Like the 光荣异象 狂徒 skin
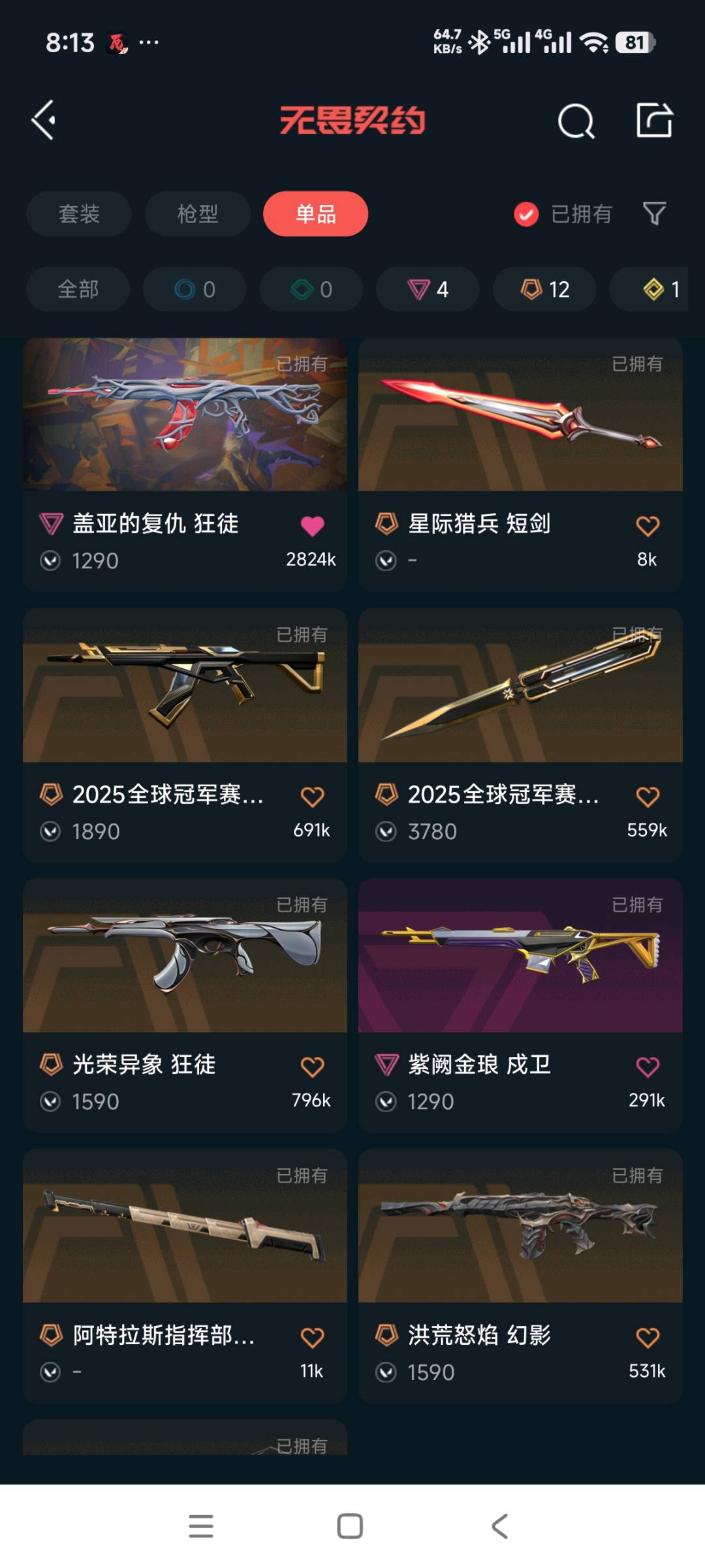The height and width of the screenshot is (1568, 705). click(312, 1067)
